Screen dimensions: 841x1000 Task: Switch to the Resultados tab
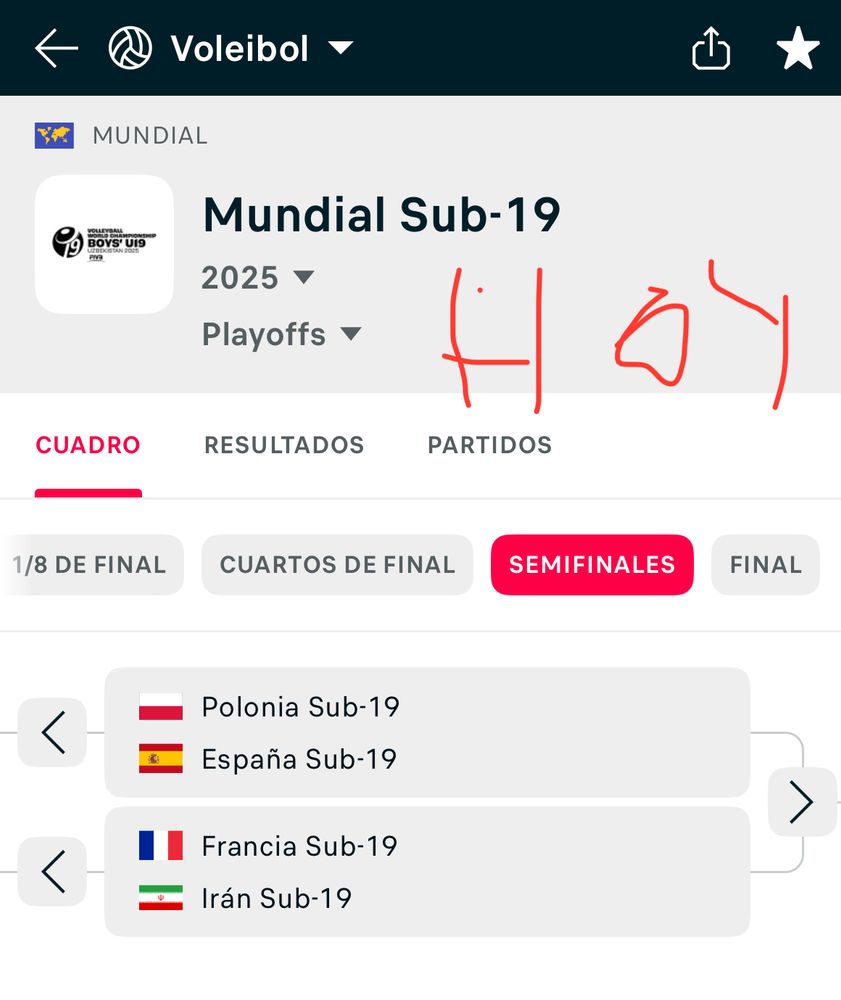coord(284,445)
